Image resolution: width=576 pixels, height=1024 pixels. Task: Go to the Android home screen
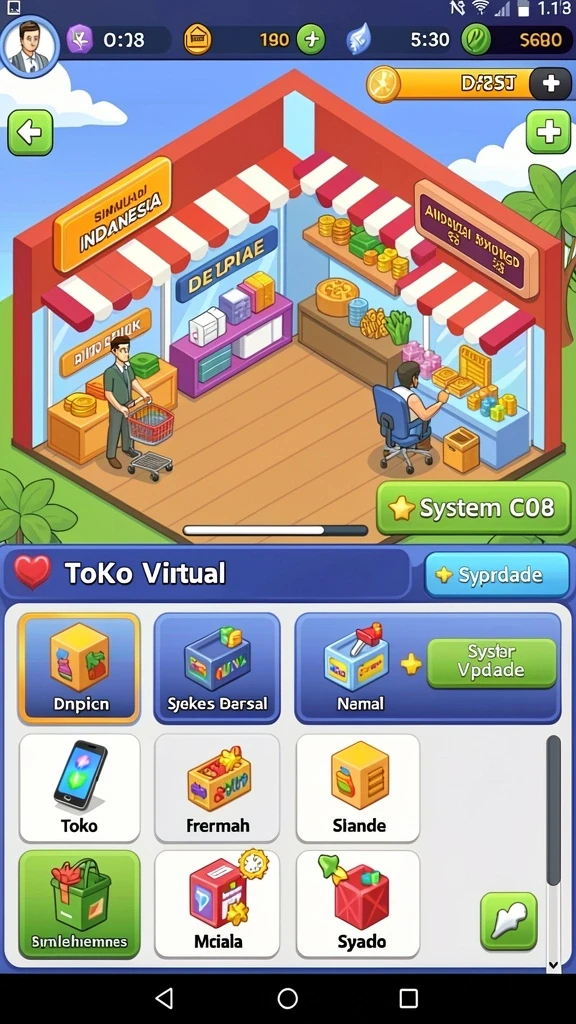coord(287,998)
